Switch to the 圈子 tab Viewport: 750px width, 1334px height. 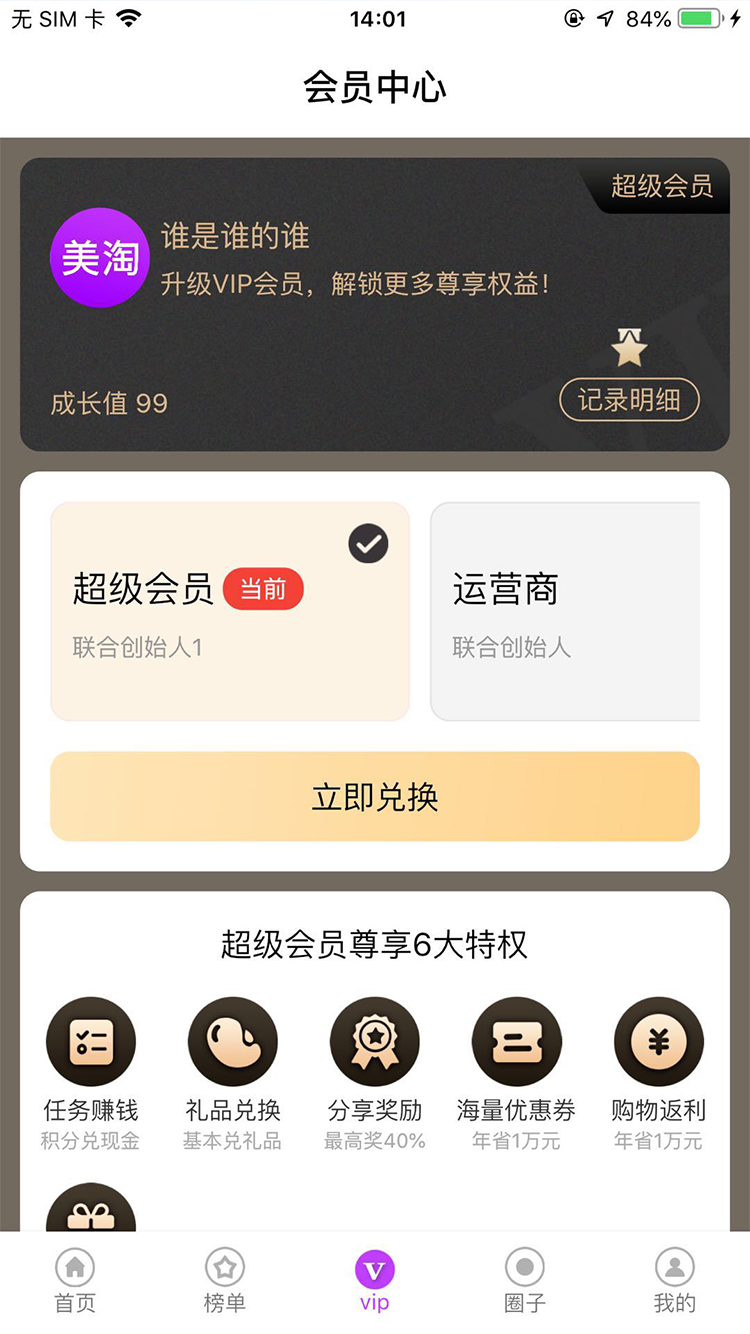[525, 1281]
